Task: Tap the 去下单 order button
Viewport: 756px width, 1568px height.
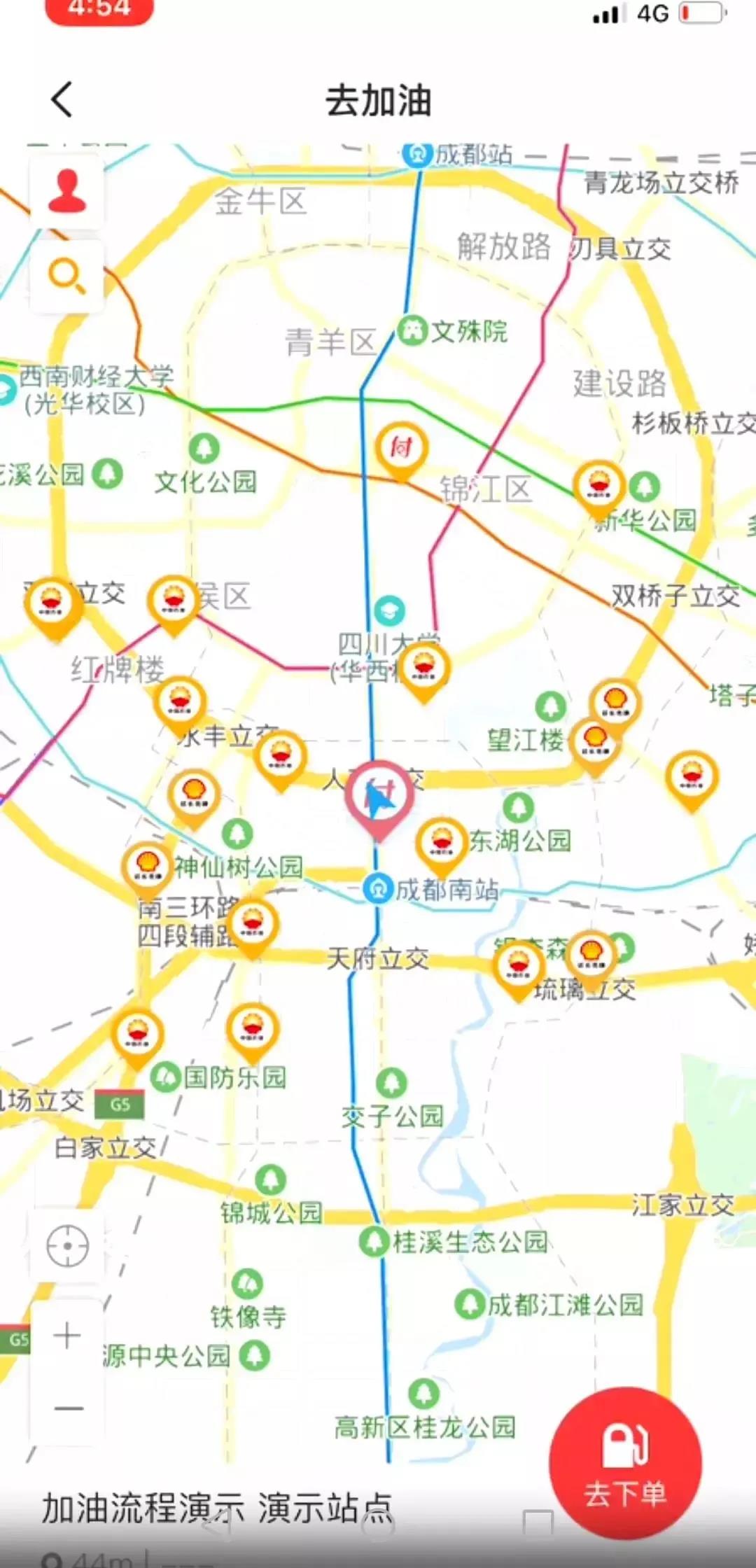Action: coord(625,1463)
